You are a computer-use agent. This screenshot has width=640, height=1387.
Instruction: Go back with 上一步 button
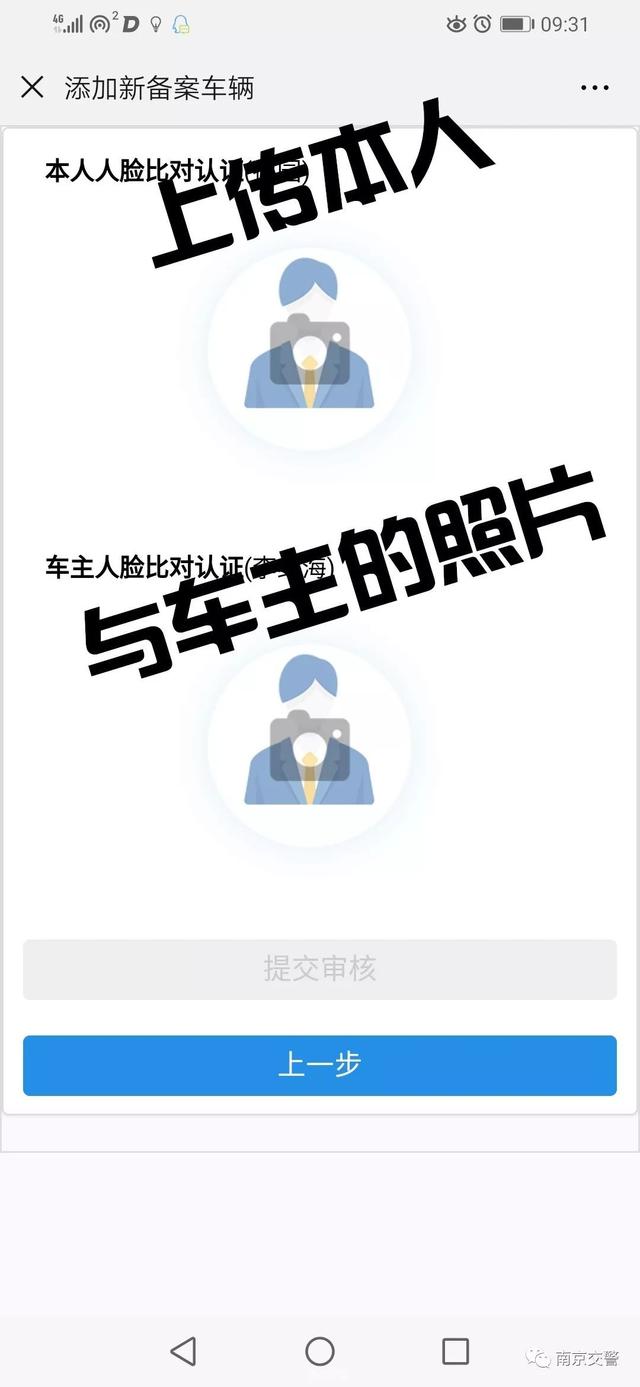tap(320, 1065)
